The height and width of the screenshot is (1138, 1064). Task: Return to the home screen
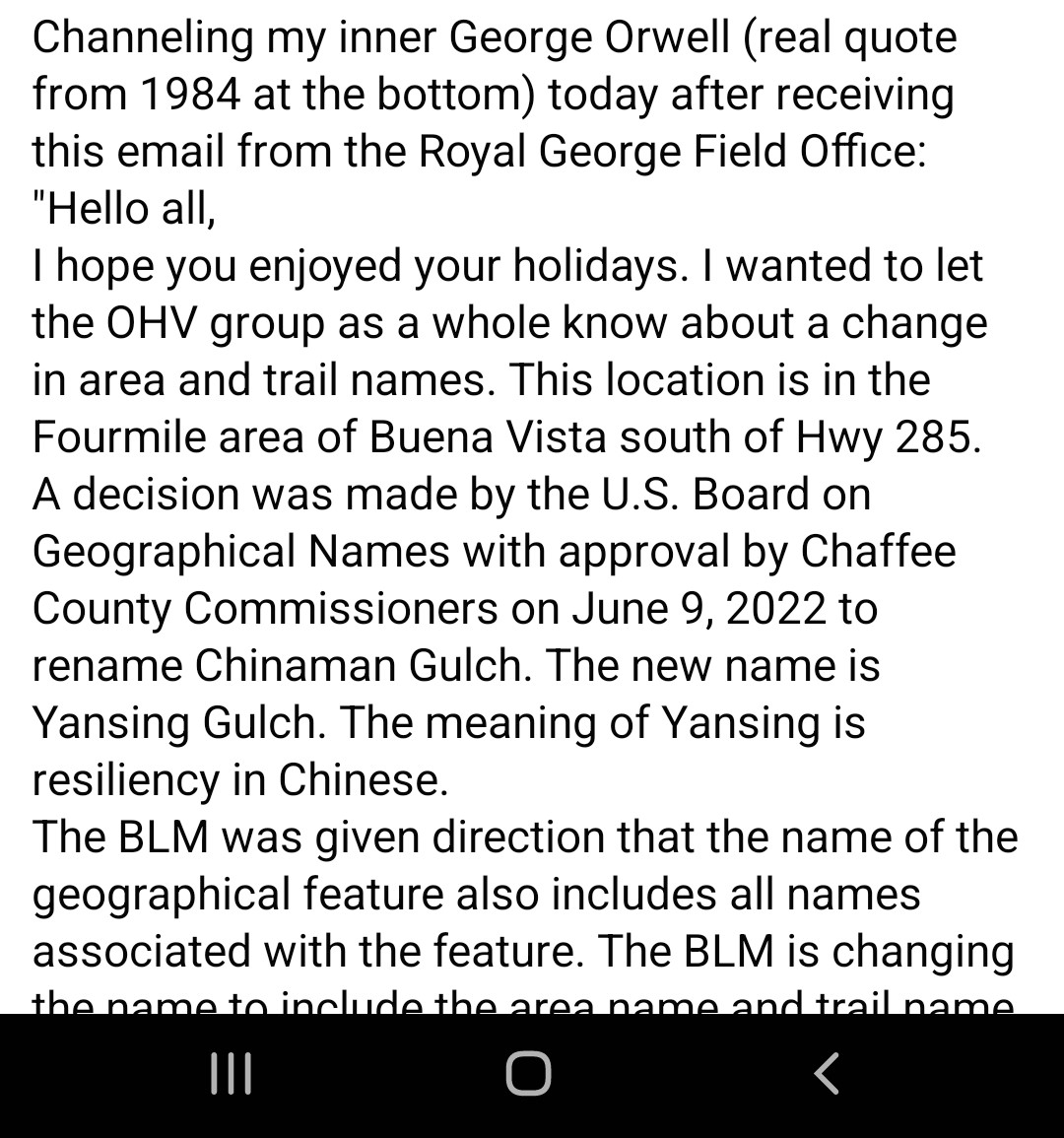point(528,1073)
